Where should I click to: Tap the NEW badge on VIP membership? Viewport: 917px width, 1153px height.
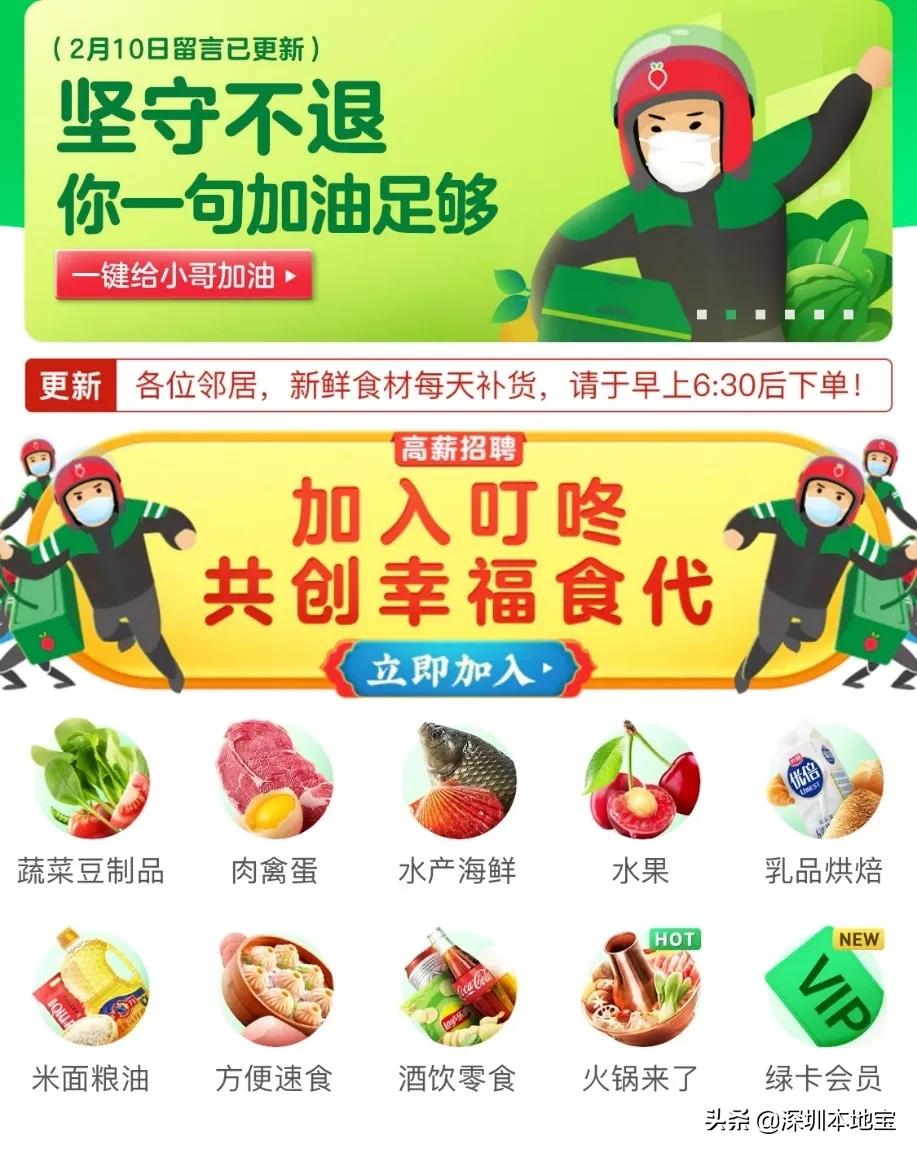(857, 939)
